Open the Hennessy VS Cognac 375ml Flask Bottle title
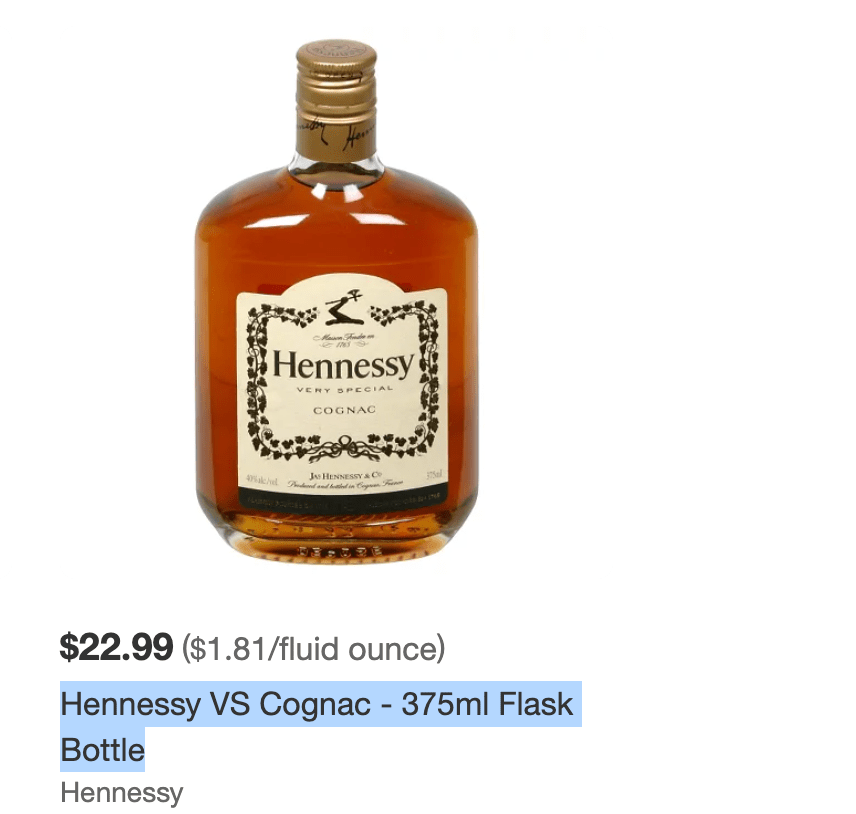This screenshot has height=814, width=856. point(316,705)
